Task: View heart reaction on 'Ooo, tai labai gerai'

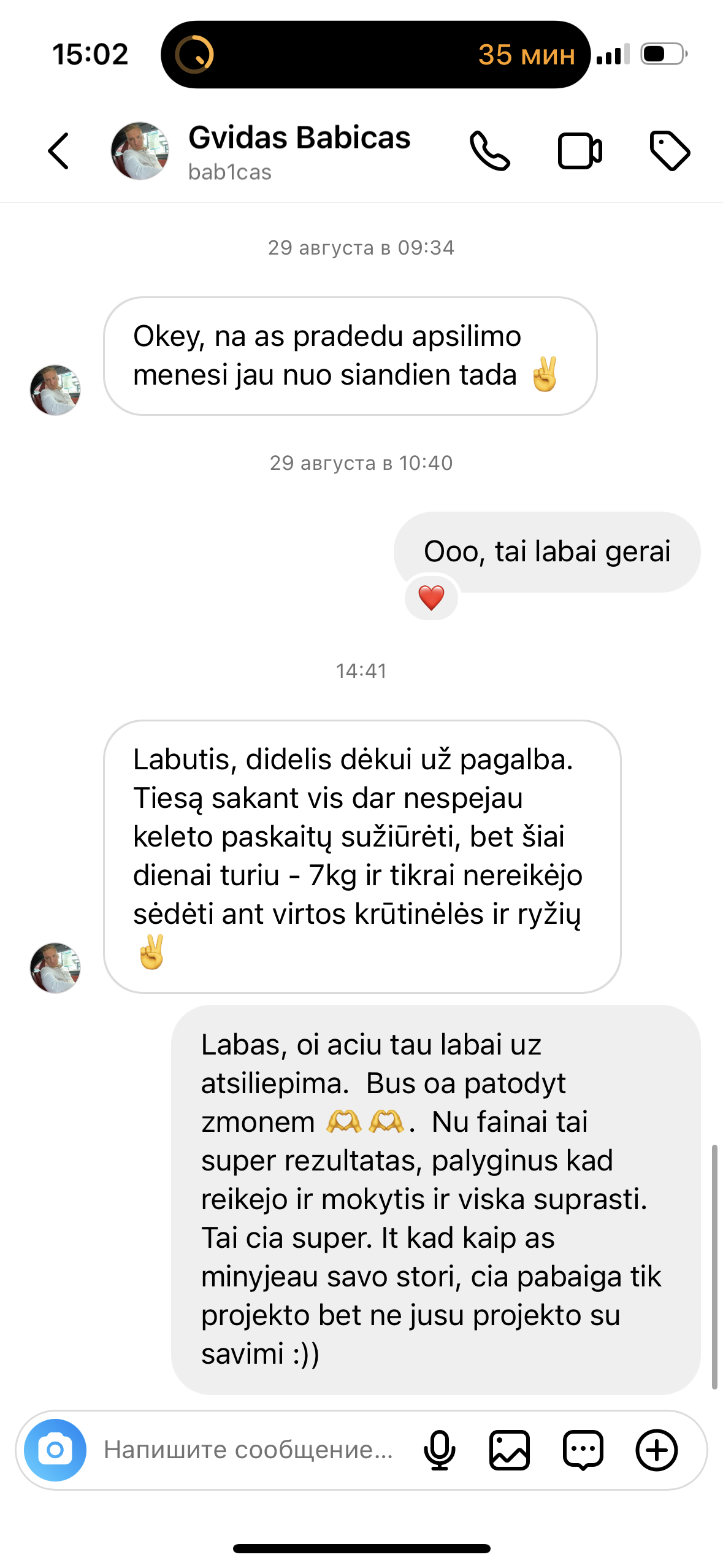Action: pos(431,598)
